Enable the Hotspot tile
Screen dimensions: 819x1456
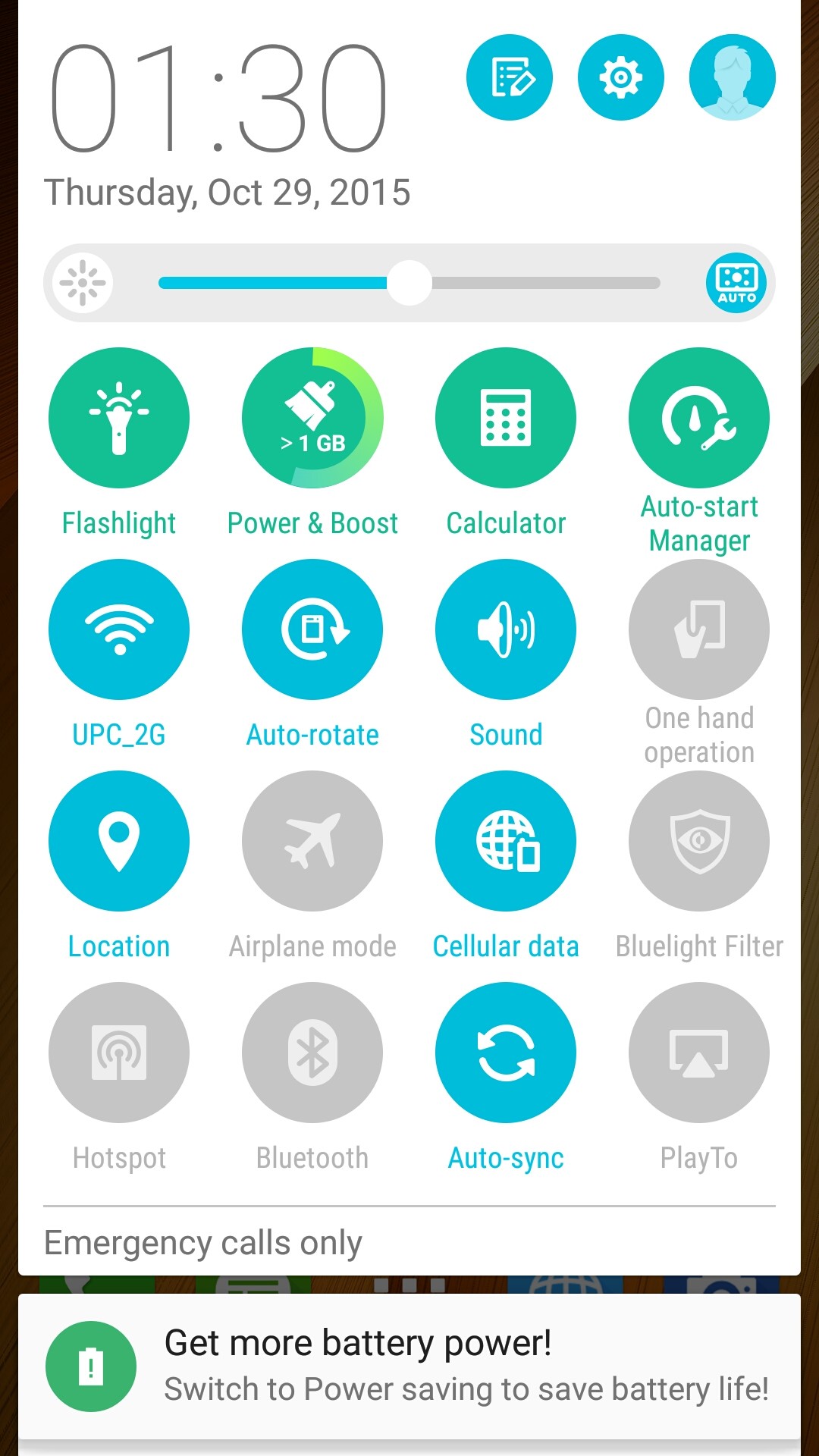[x=119, y=1053]
